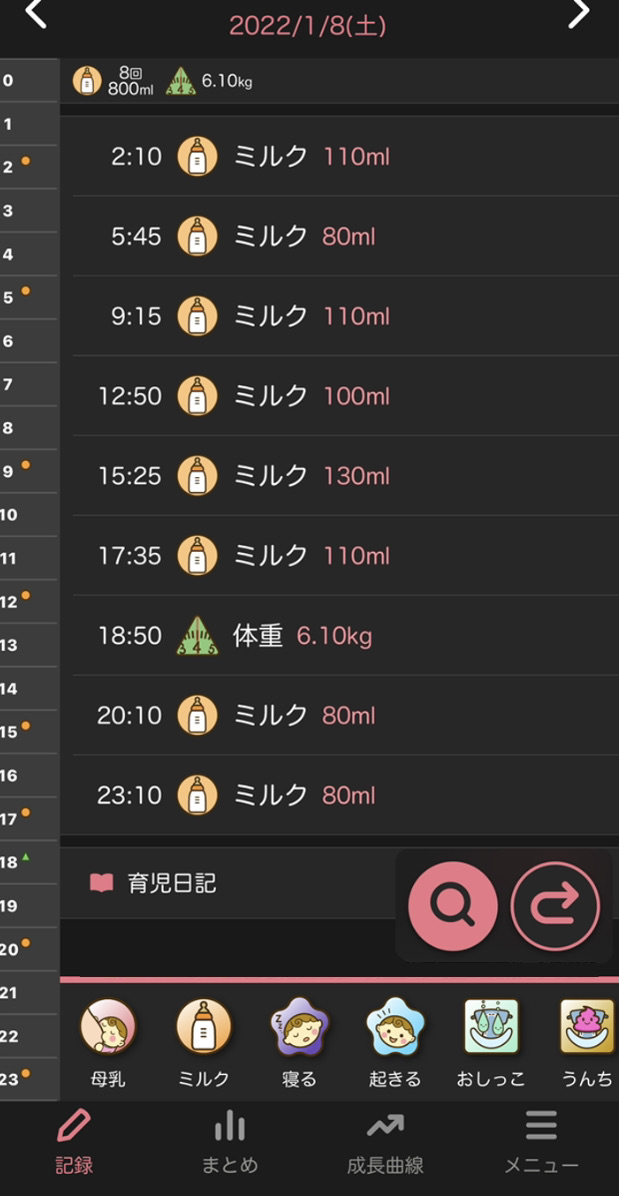Record a 母乳 breastfeeding entry
Image resolution: width=619 pixels, height=1196 pixels.
(x=108, y=1043)
